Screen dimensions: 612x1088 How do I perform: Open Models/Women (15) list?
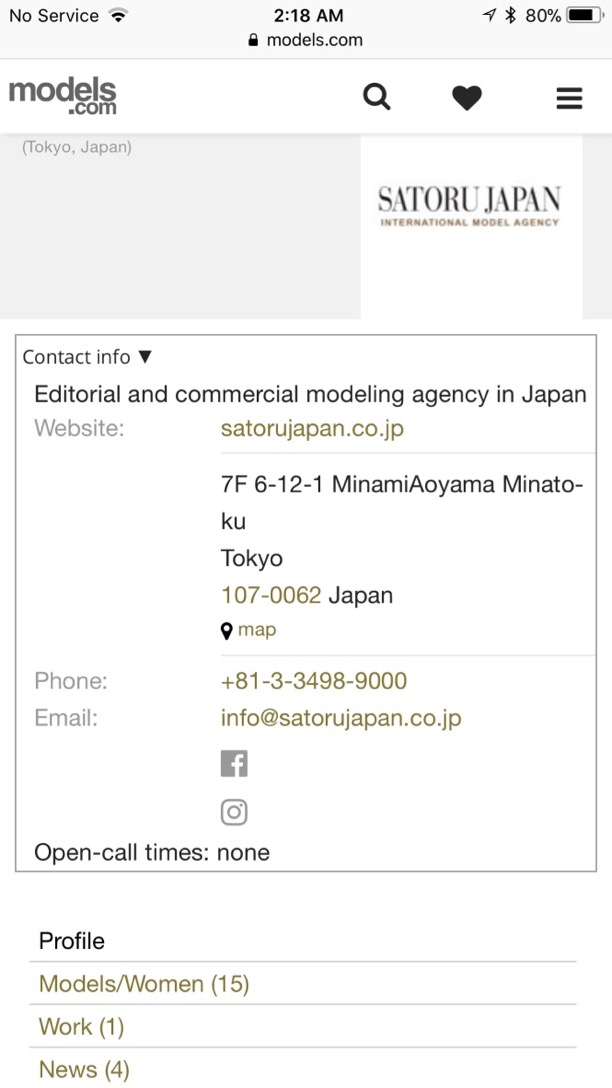144,983
